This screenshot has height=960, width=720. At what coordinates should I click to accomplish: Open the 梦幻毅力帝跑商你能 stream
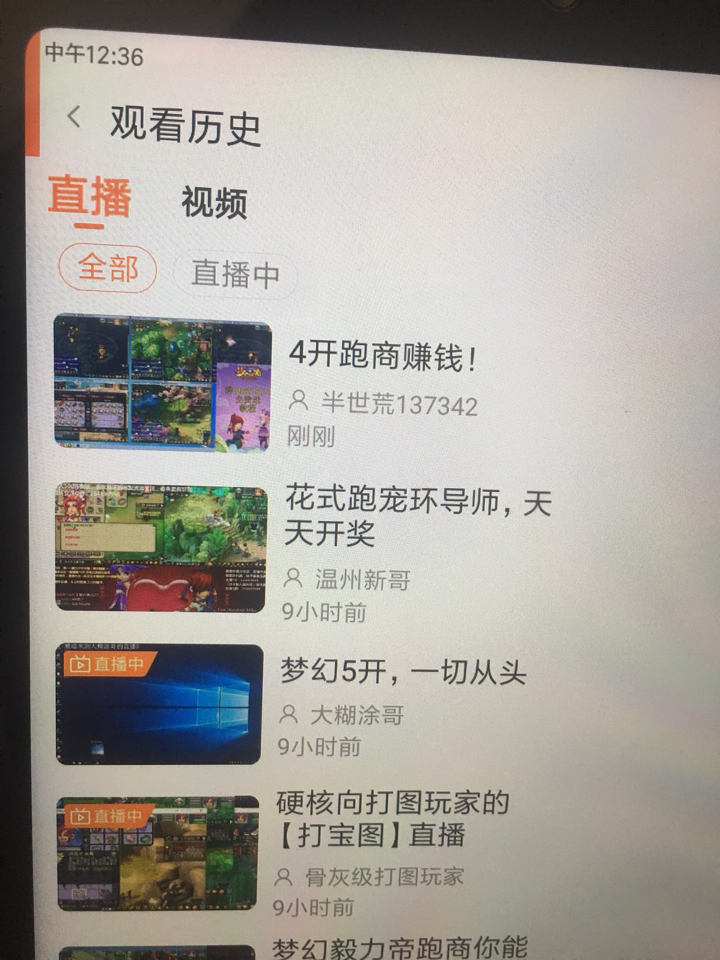pos(398,946)
